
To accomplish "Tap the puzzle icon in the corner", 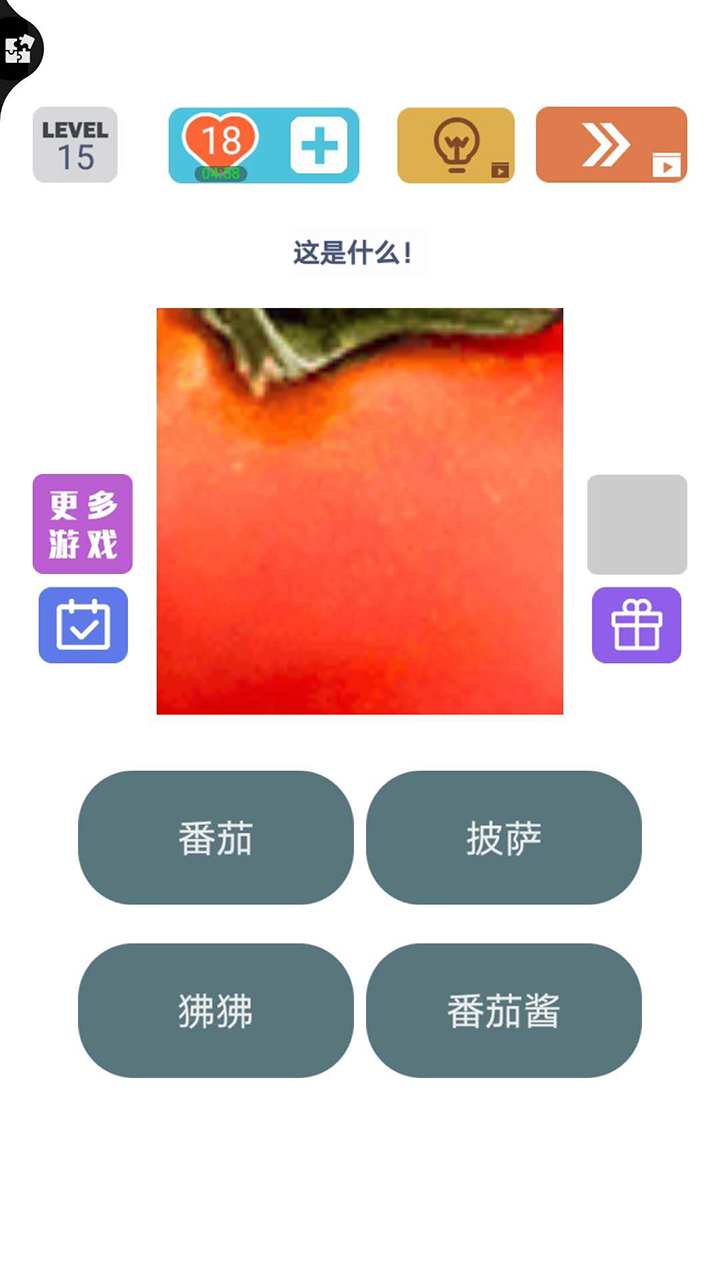I will point(19,48).
